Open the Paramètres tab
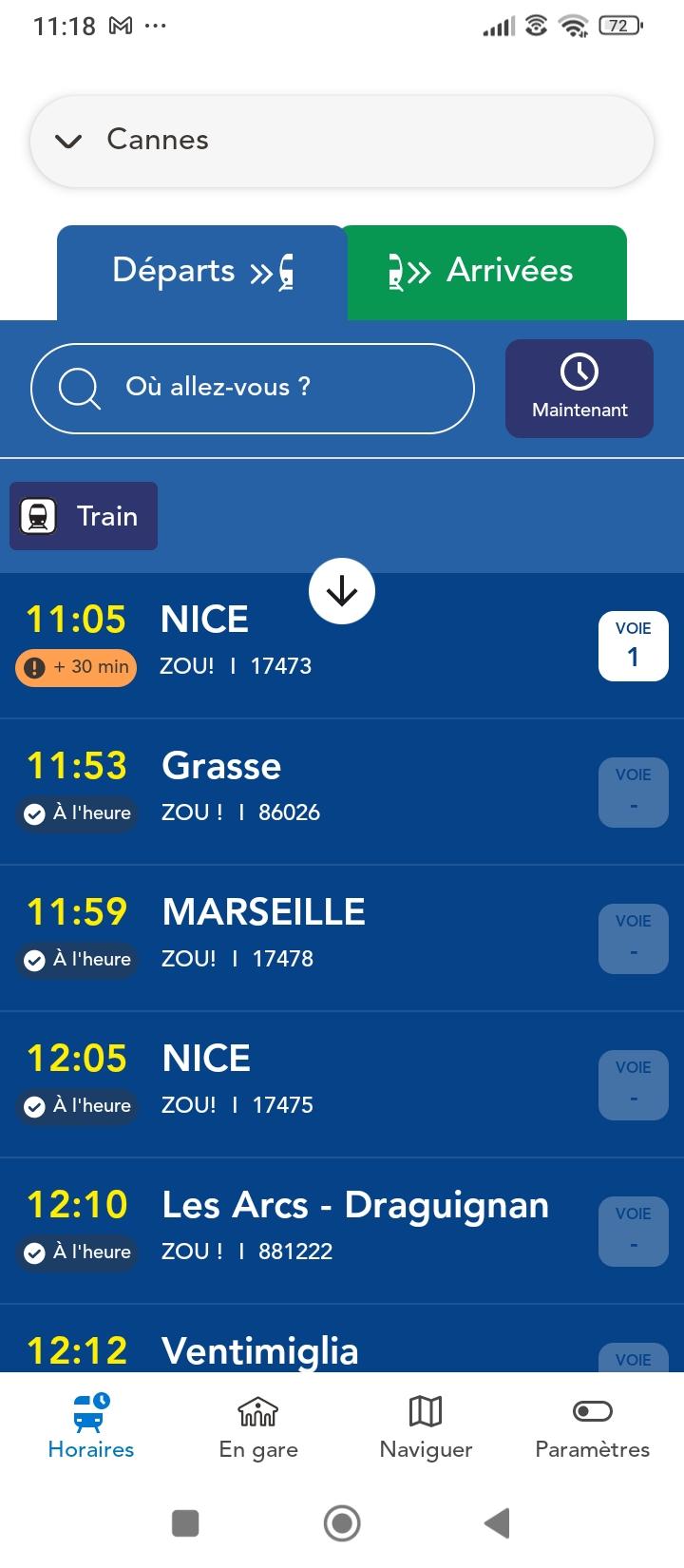This screenshot has width=684, height=1568. click(593, 1426)
